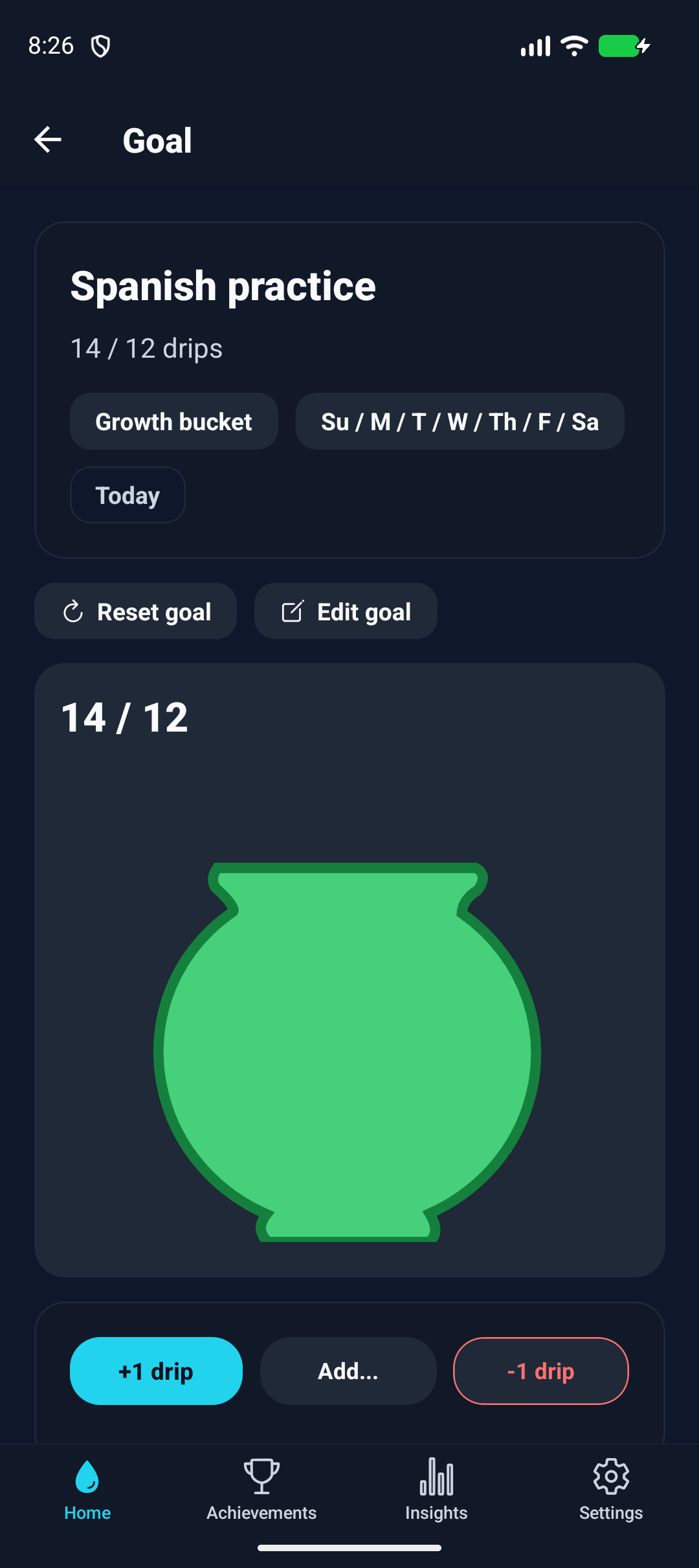Open Edit goal
699x1568 pixels.
pos(346,611)
